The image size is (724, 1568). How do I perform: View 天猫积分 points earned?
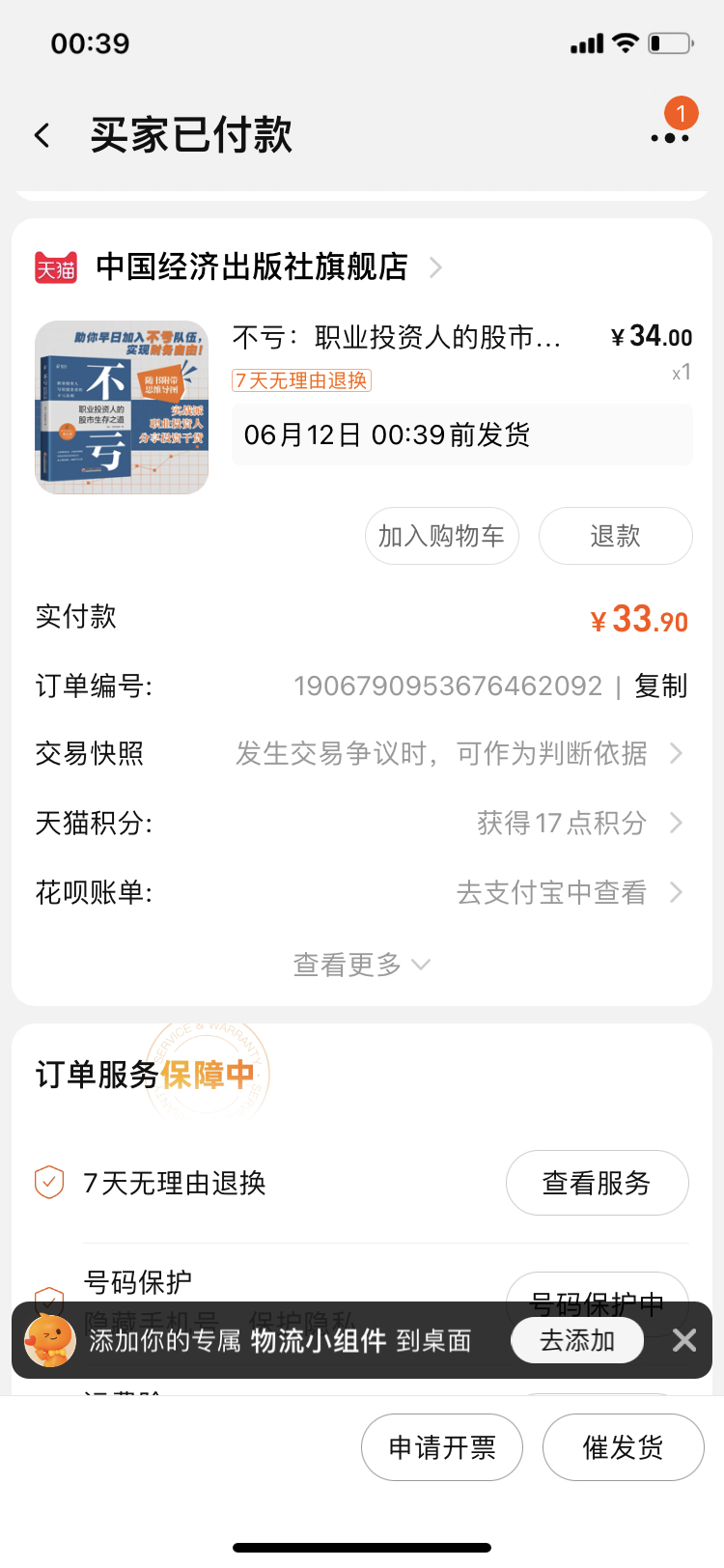(x=361, y=824)
